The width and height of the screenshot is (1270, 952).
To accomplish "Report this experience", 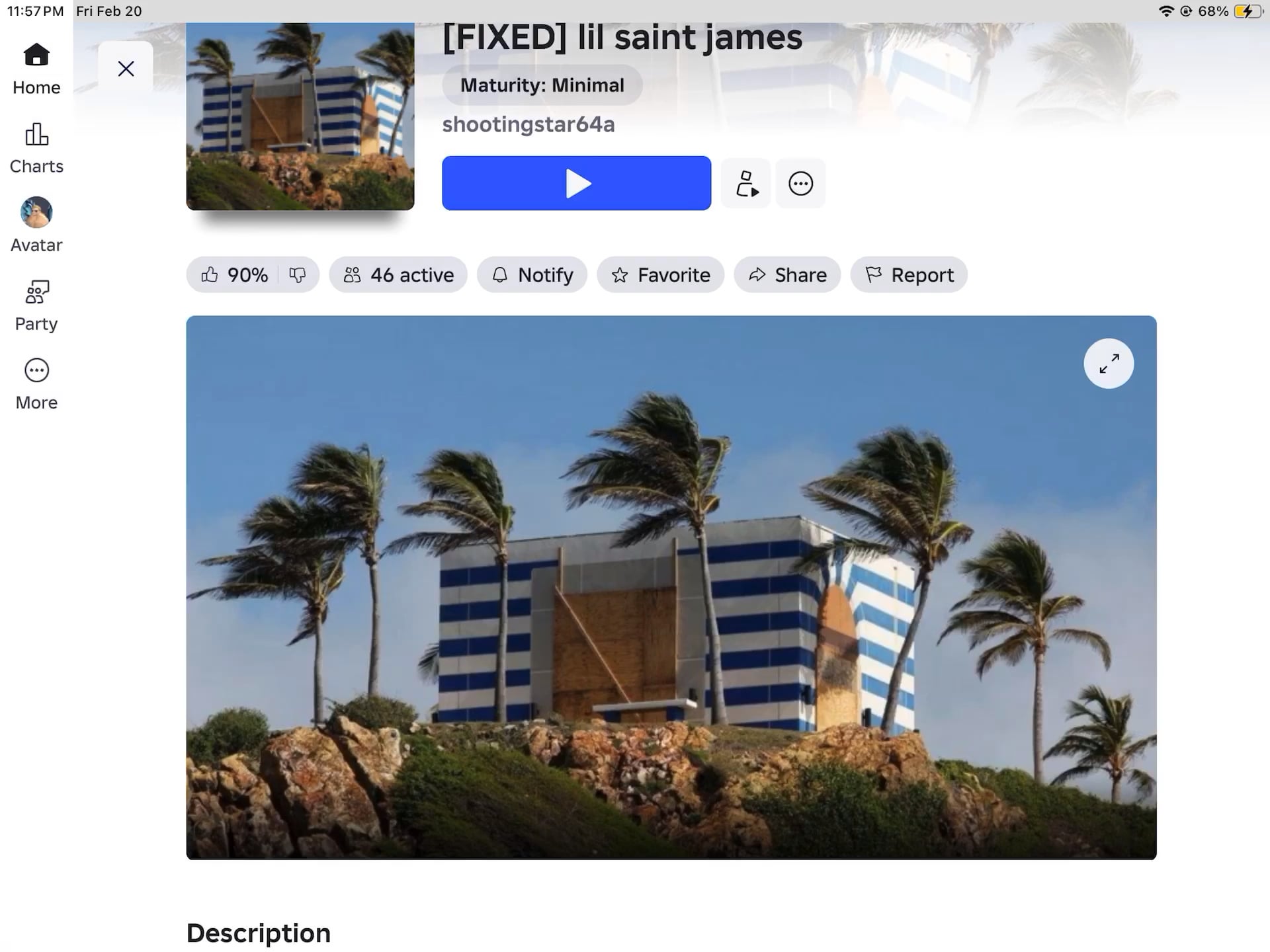I will click(909, 275).
